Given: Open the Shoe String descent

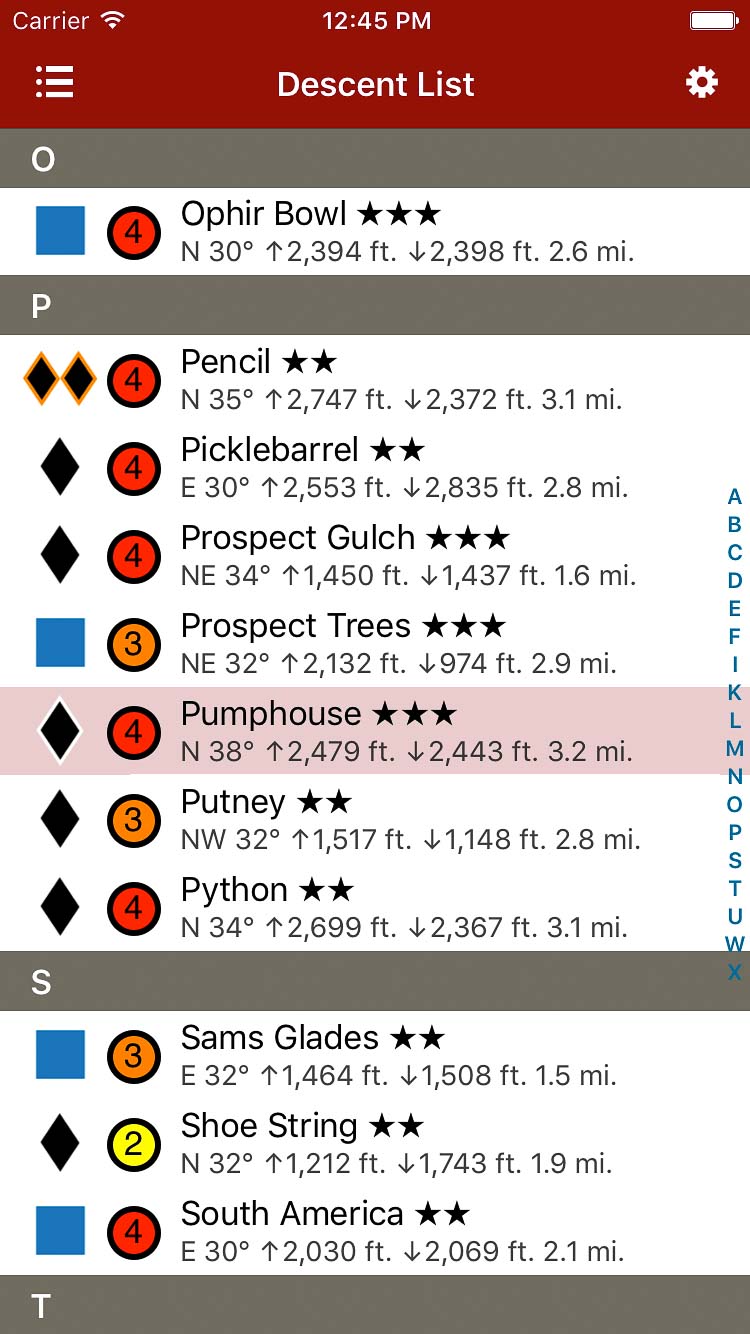Looking at the screenshot, I should pyautogui.click(x=375, y=1143).
